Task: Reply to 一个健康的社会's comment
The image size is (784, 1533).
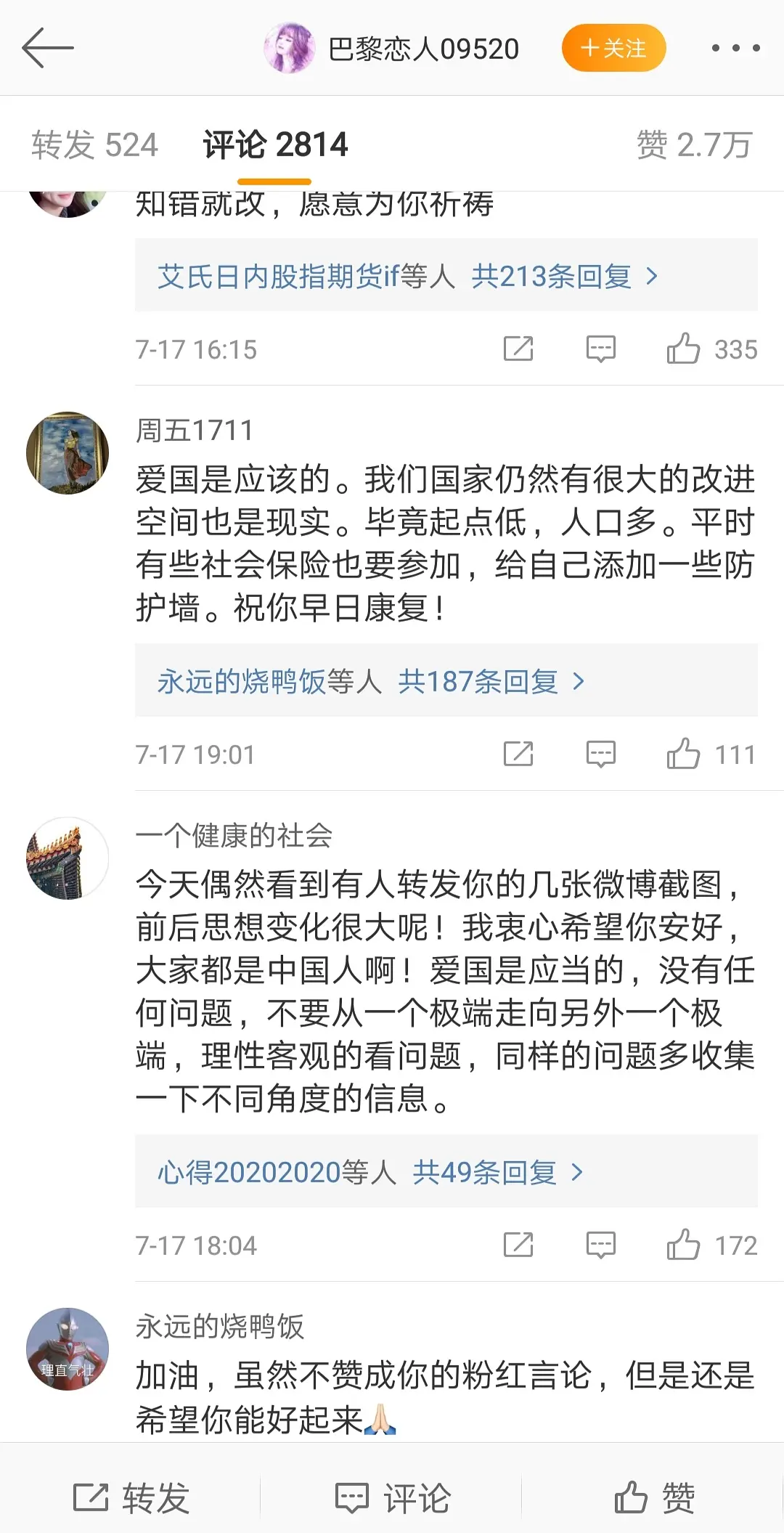Action: (x=600, y=1245)
